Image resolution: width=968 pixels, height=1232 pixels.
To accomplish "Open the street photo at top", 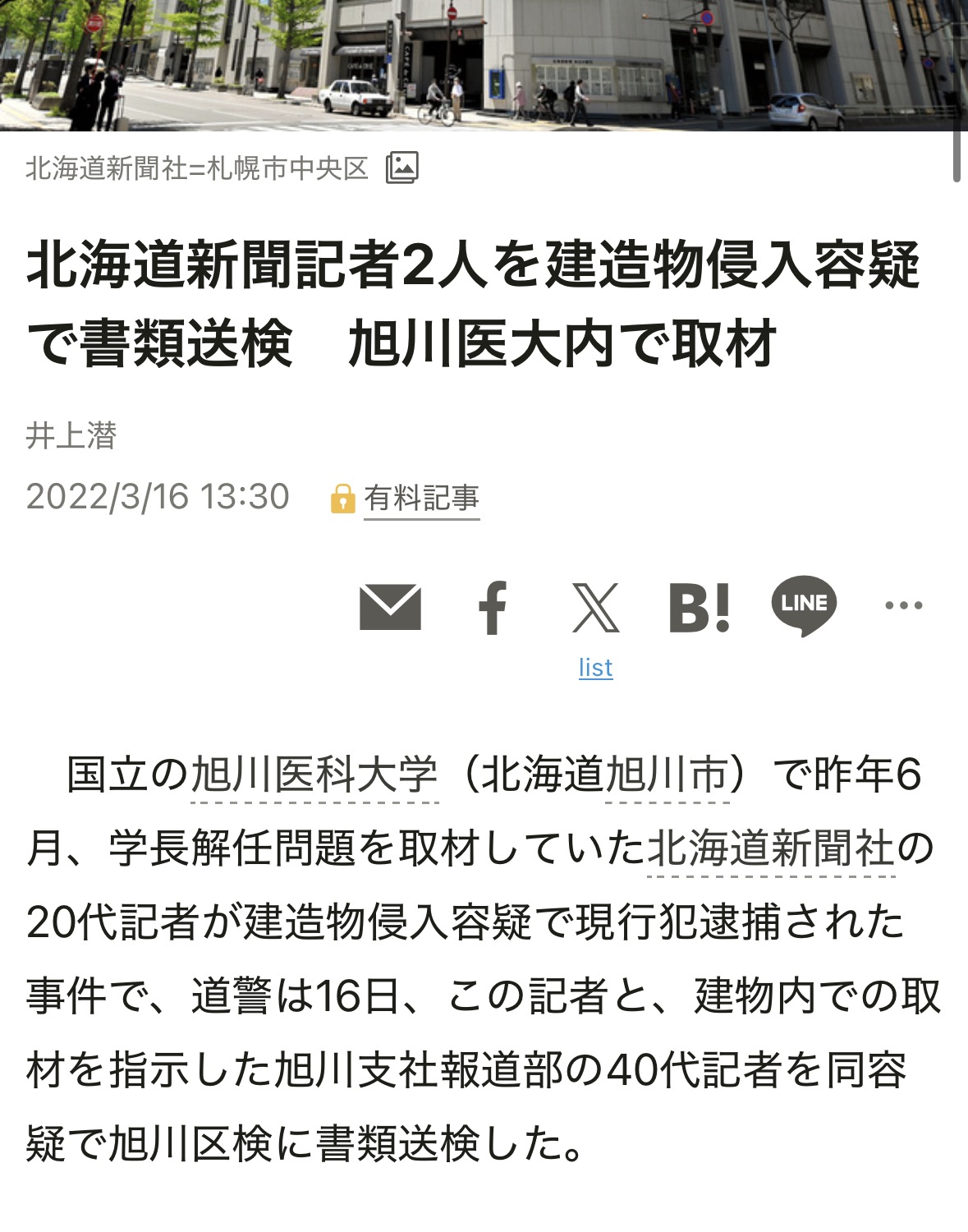I will 484,66.
